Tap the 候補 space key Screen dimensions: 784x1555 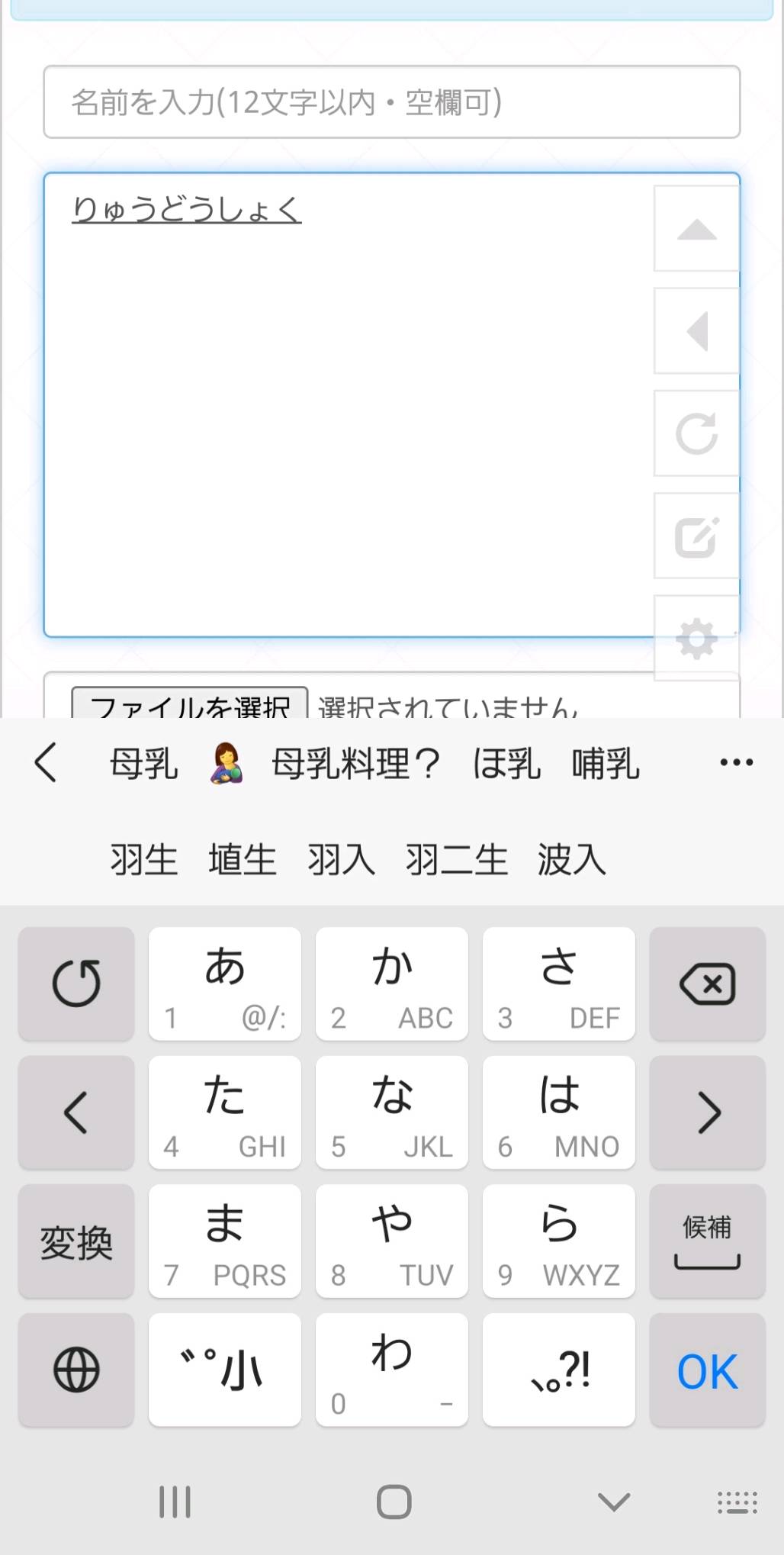[x=707, y=1241]
